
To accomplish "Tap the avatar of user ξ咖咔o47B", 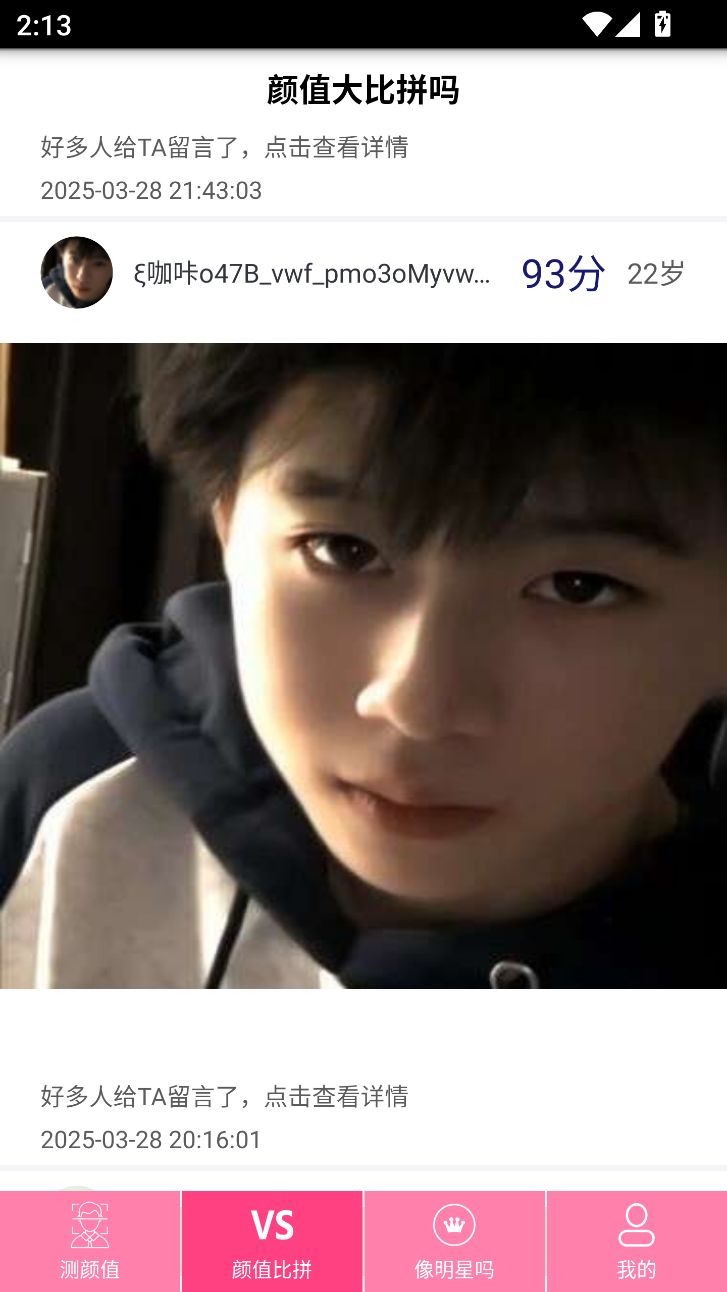I will [77, 272].
